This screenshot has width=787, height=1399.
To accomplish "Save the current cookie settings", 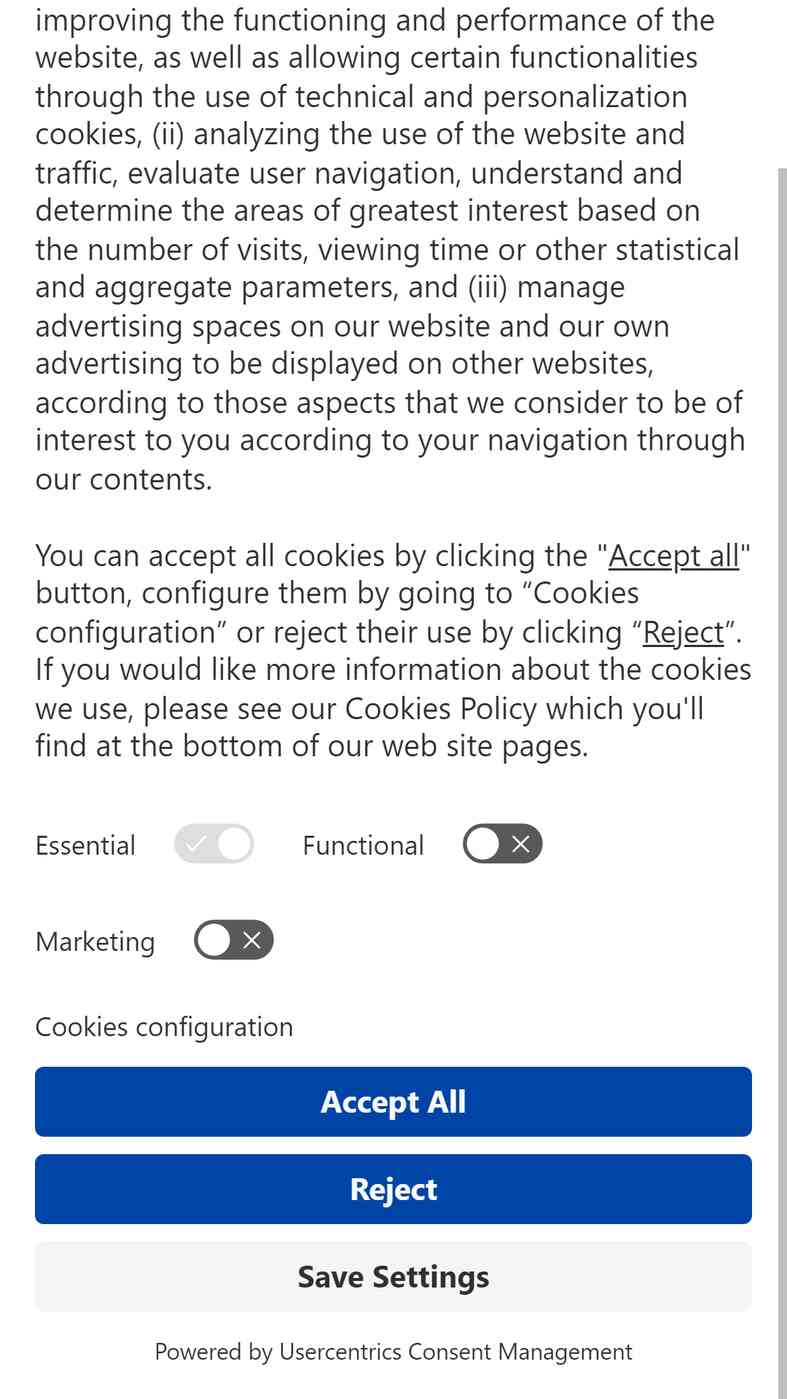I will (x=393, y=1277).
